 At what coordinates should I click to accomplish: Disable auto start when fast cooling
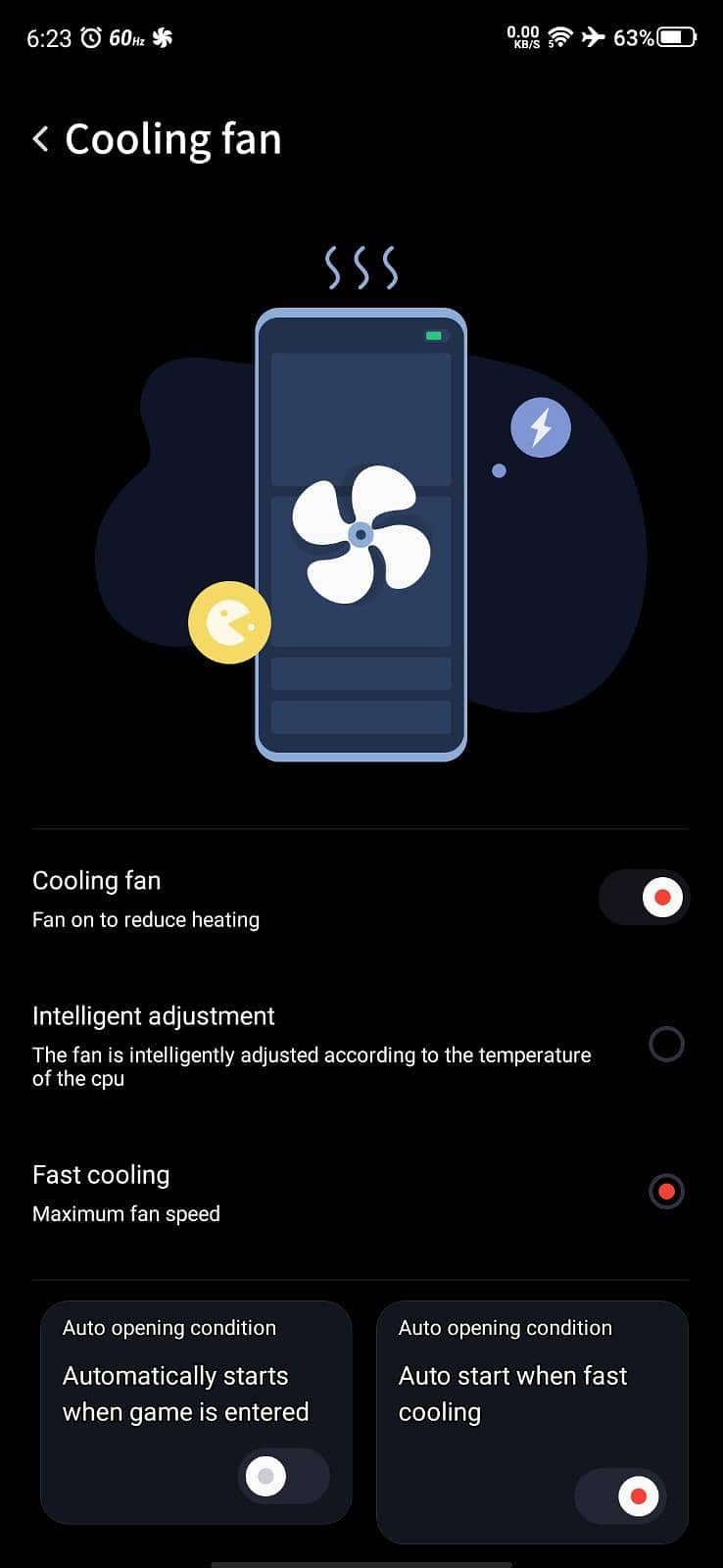point(620,1495)
